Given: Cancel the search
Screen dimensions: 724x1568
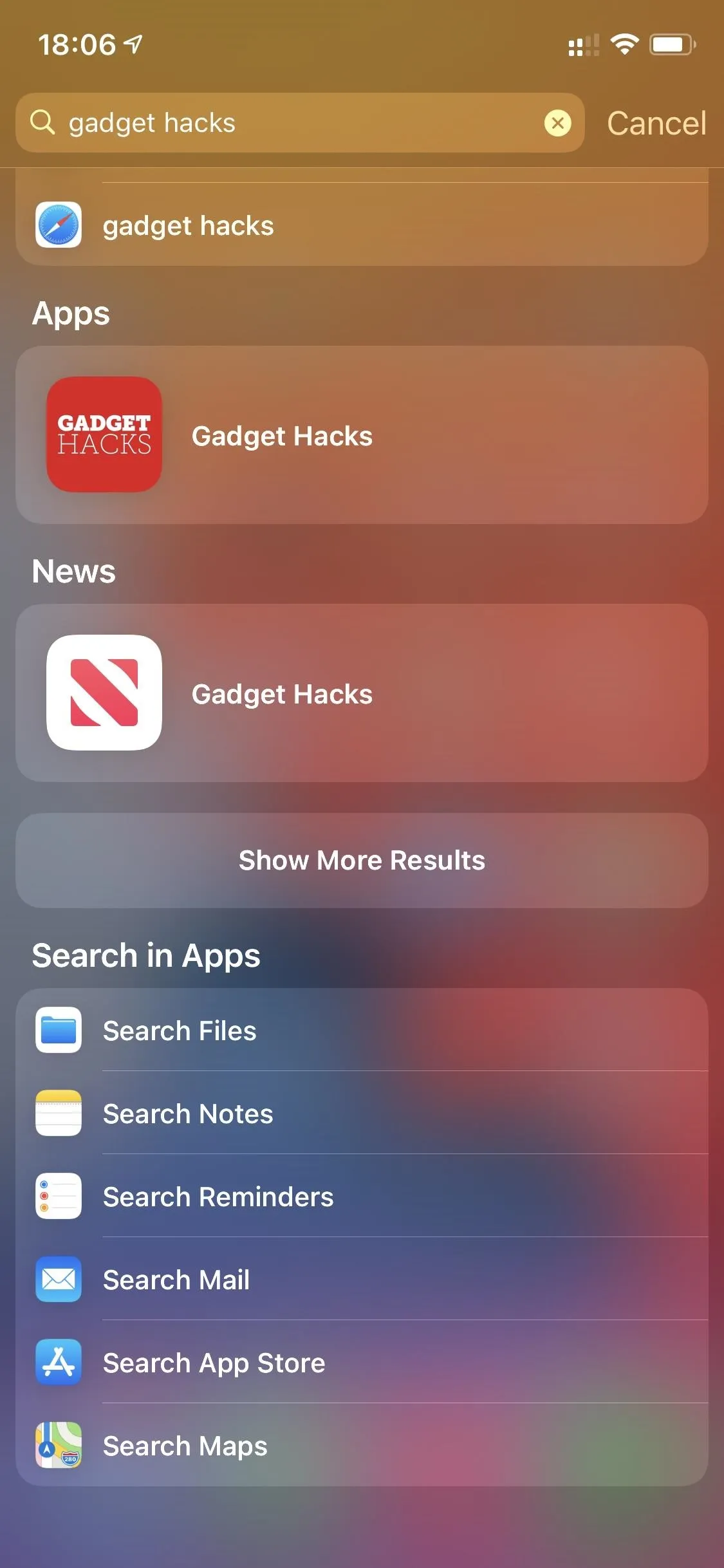Looking at the screenshot, I should (656, 123).
